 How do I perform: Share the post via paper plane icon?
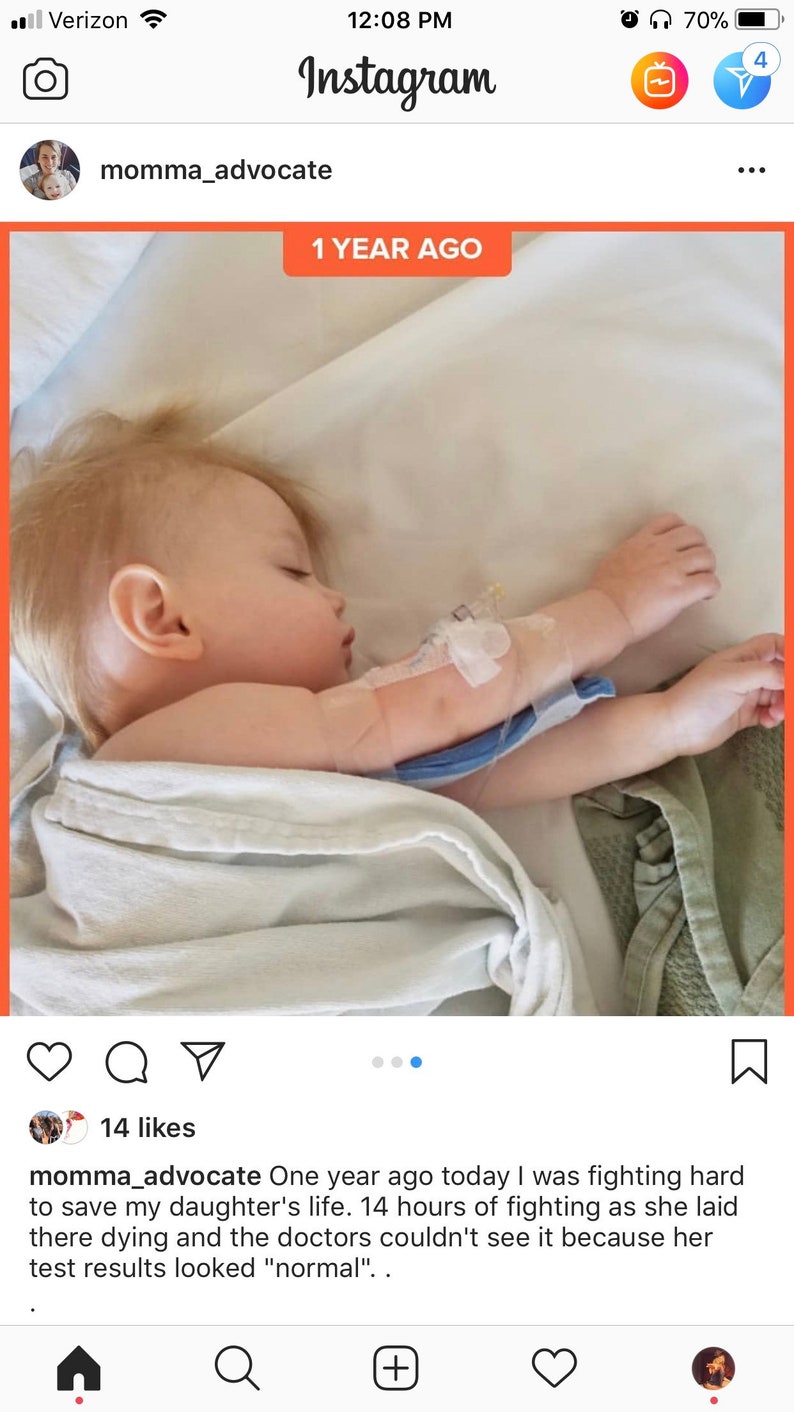[203, 1060]
